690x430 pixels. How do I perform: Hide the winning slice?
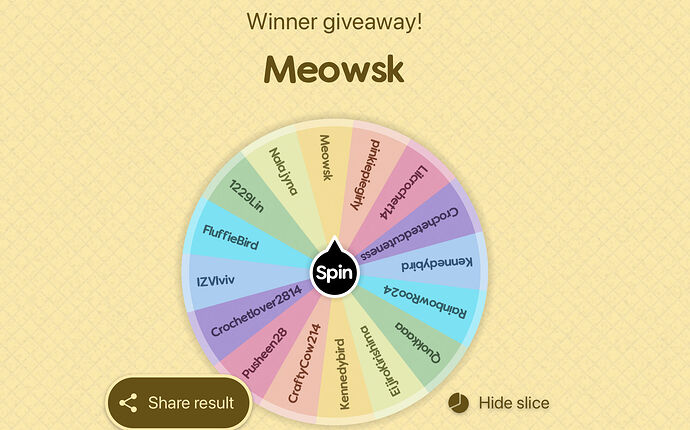[499, 403]
